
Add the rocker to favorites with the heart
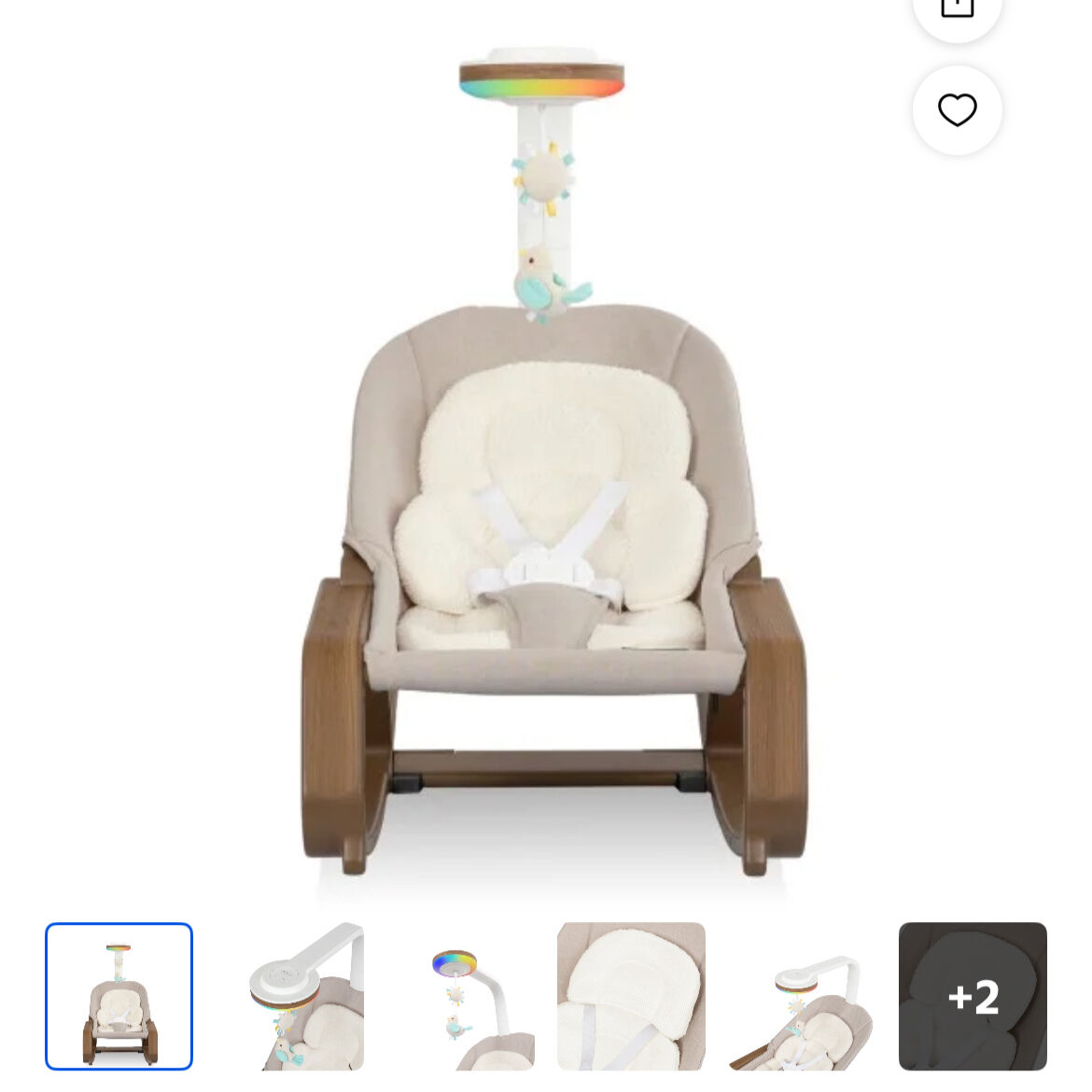click(957, 110)
